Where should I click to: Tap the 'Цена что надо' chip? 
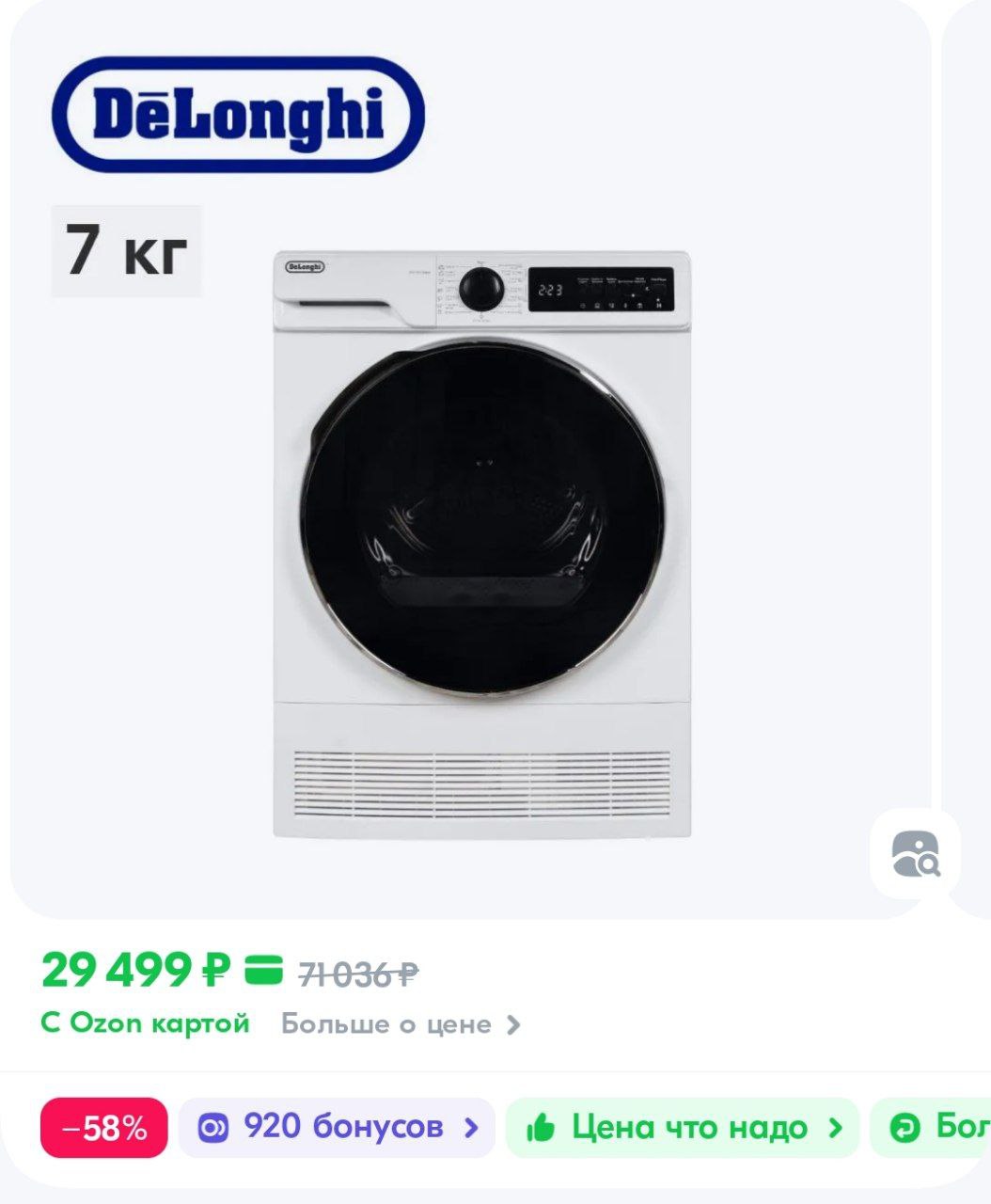[x=683, y=1127]
